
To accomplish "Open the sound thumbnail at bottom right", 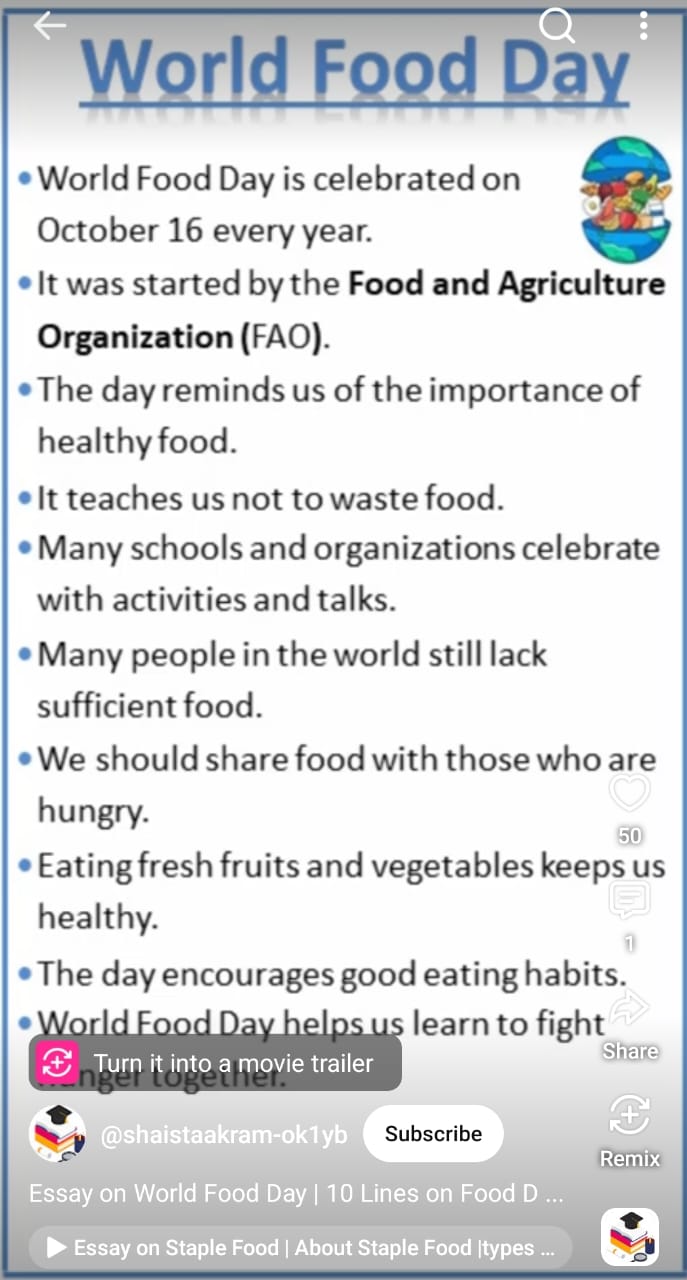I will pos(630,1237).
